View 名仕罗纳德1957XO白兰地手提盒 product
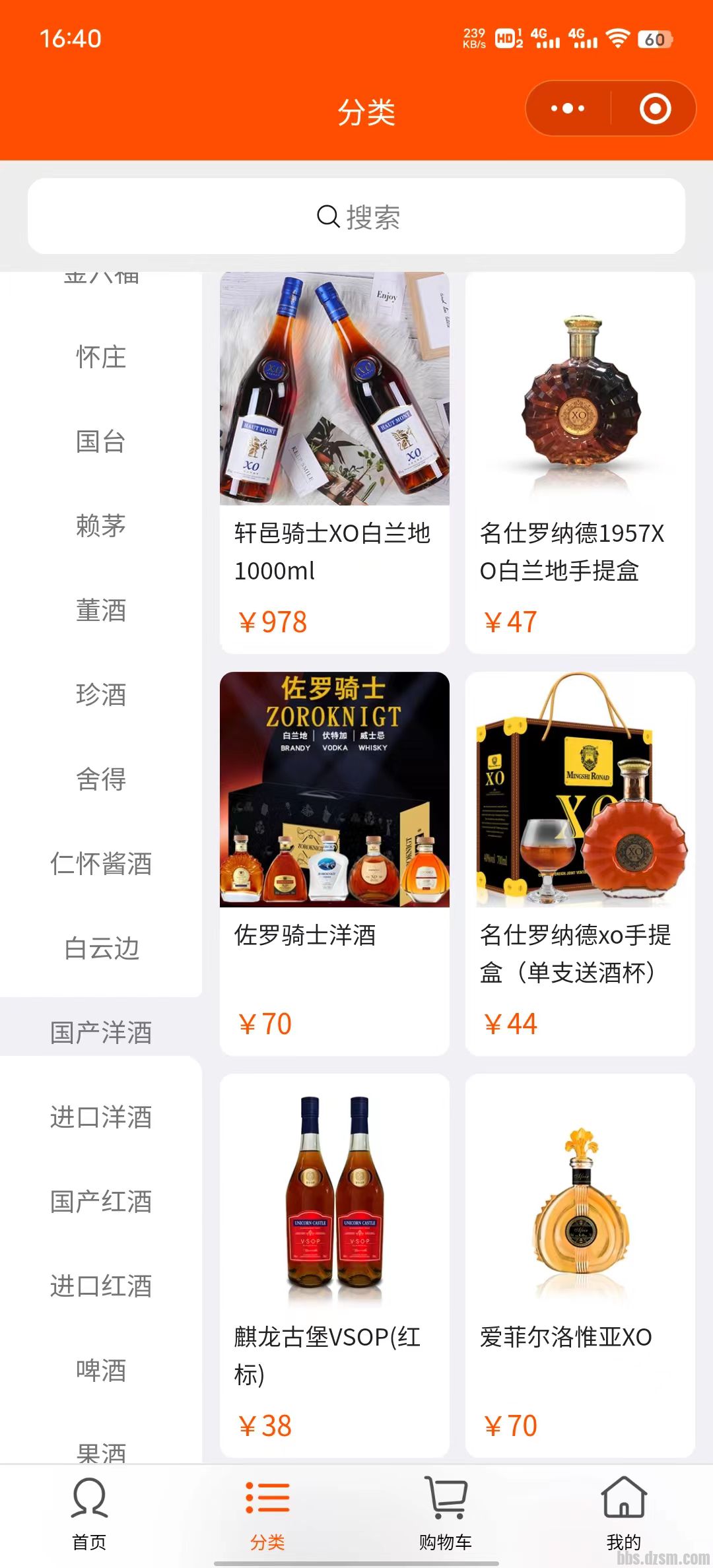The height and width of the screenshot is (1568, 713). 580,462
